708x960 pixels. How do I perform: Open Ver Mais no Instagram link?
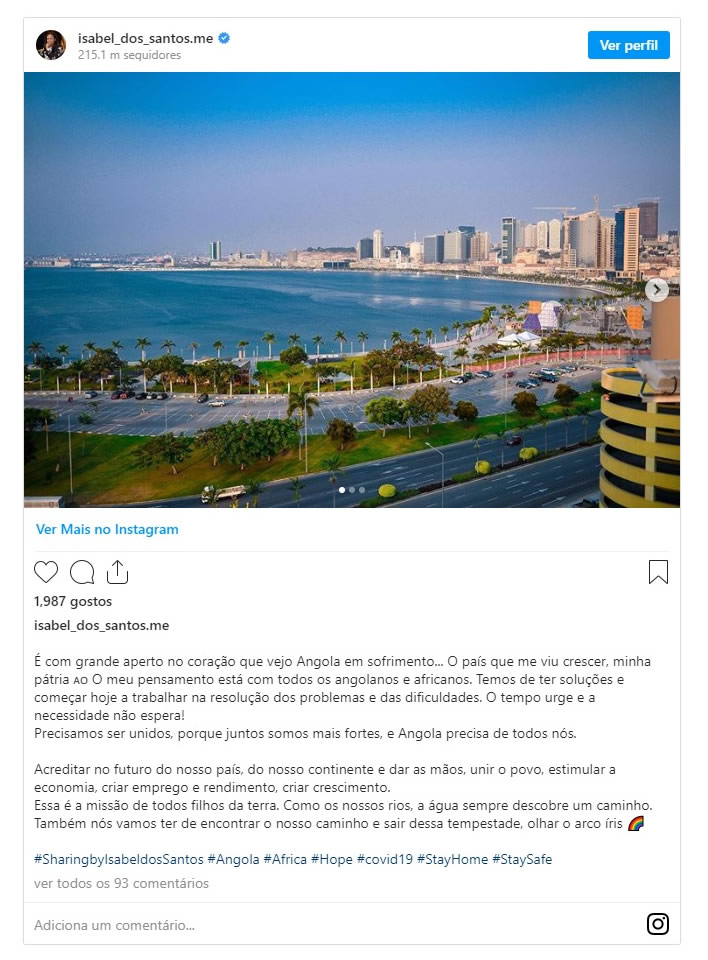tap(107, 529)
